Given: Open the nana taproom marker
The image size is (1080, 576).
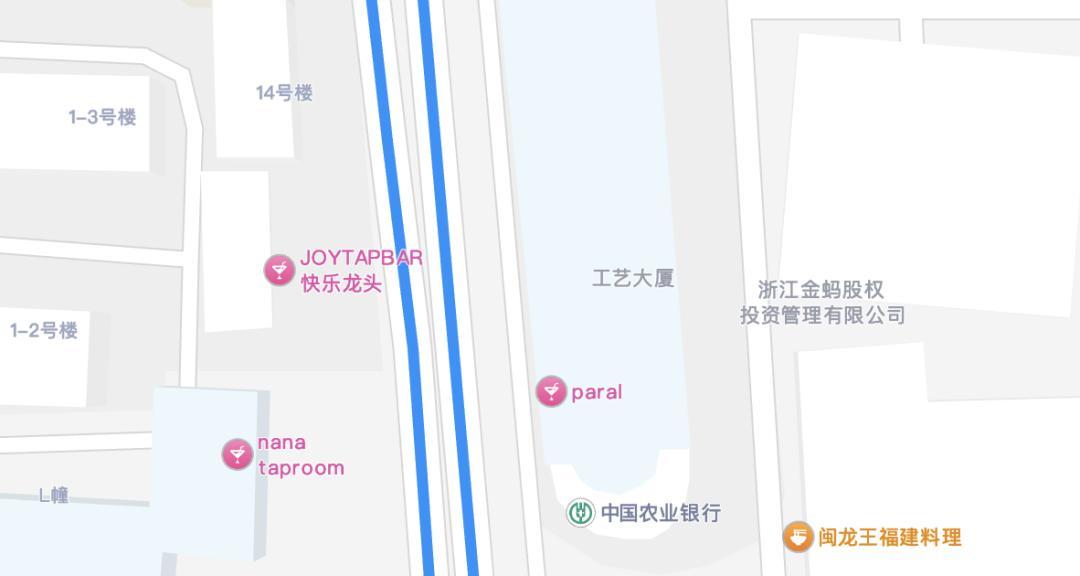Looking at the screenshot, I should tap(237, 454).
